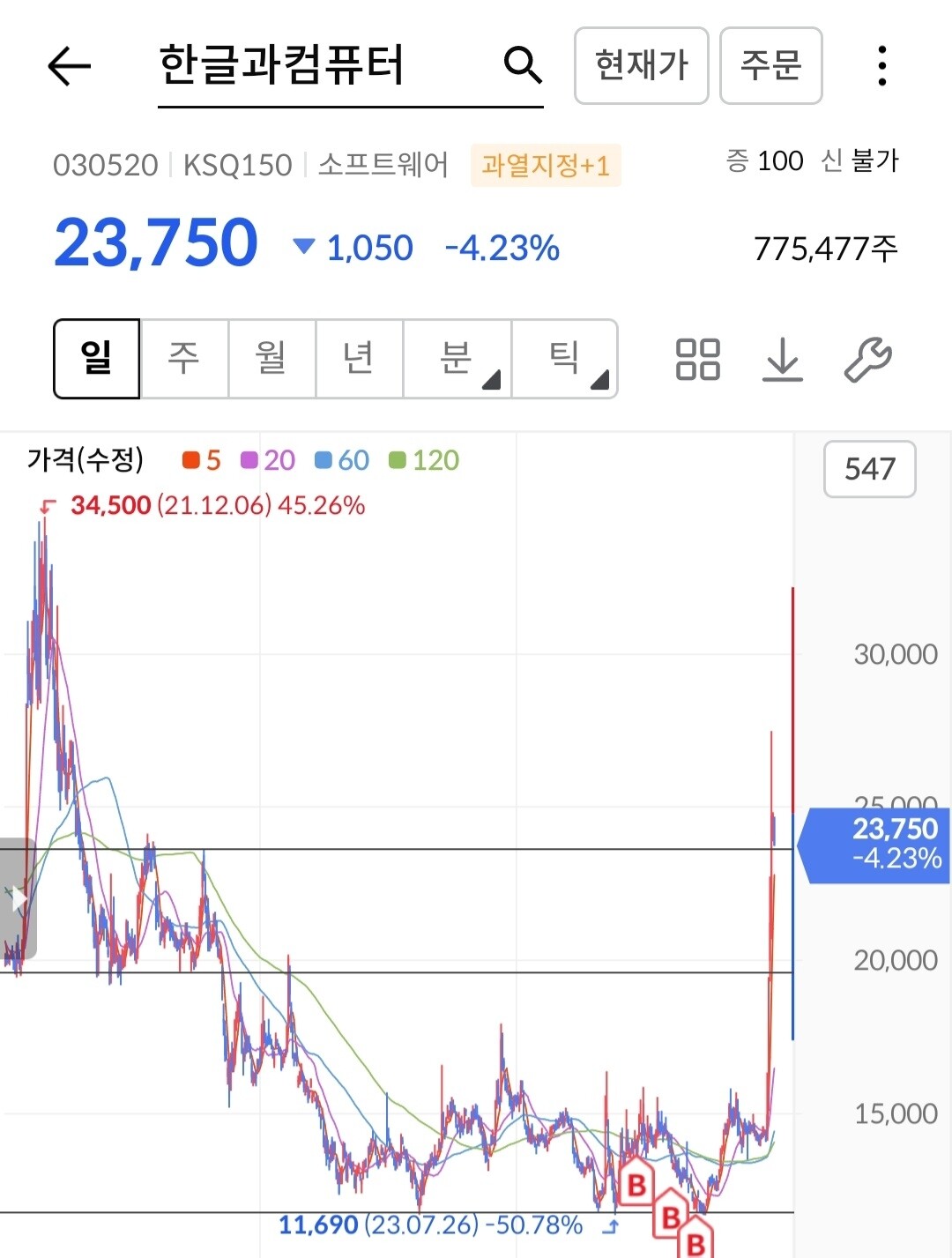Click the 한글과컴퓨터 search input field
The image size is (952, 1258).
coord(282,66)
